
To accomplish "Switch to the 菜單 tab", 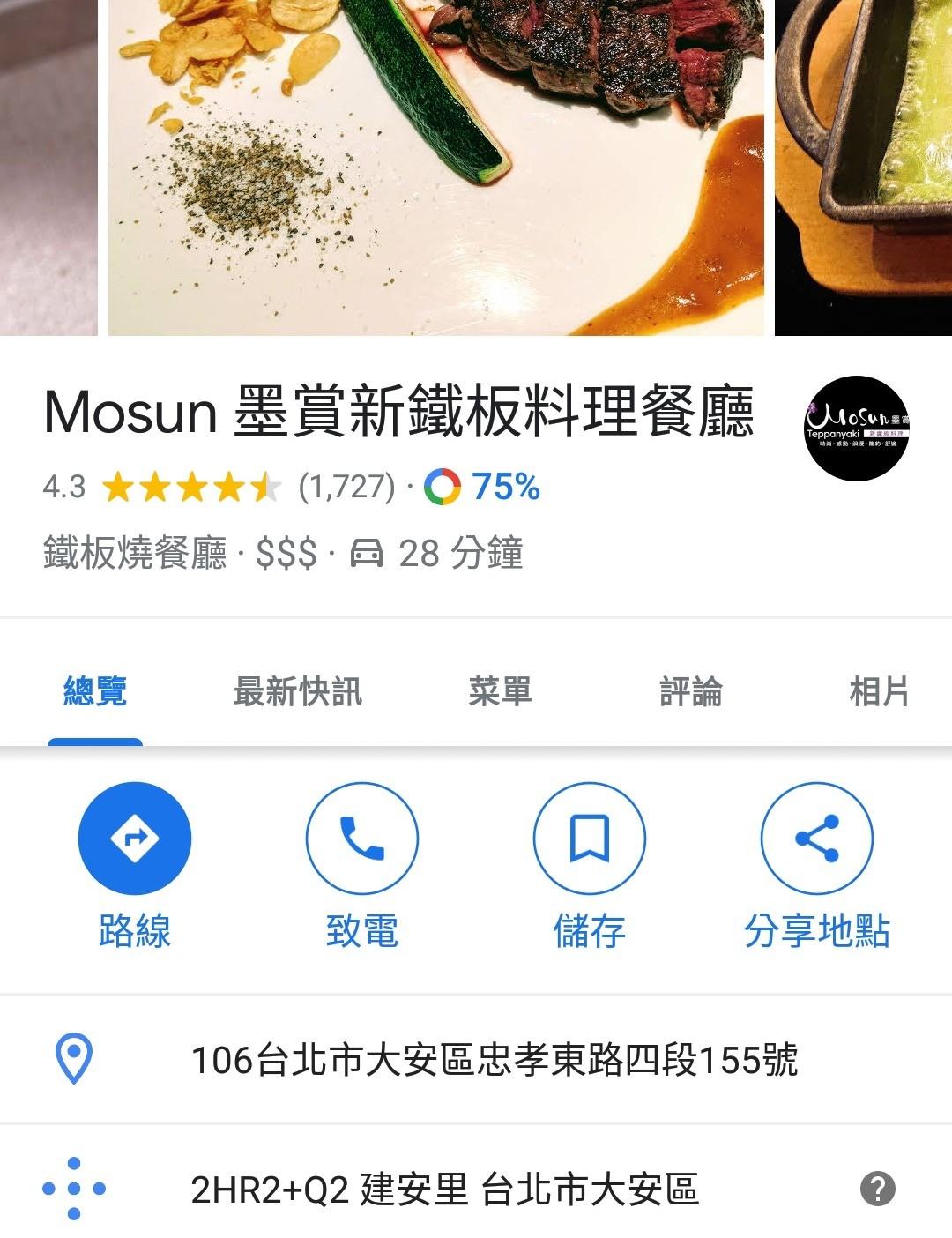I will point(500,692).
